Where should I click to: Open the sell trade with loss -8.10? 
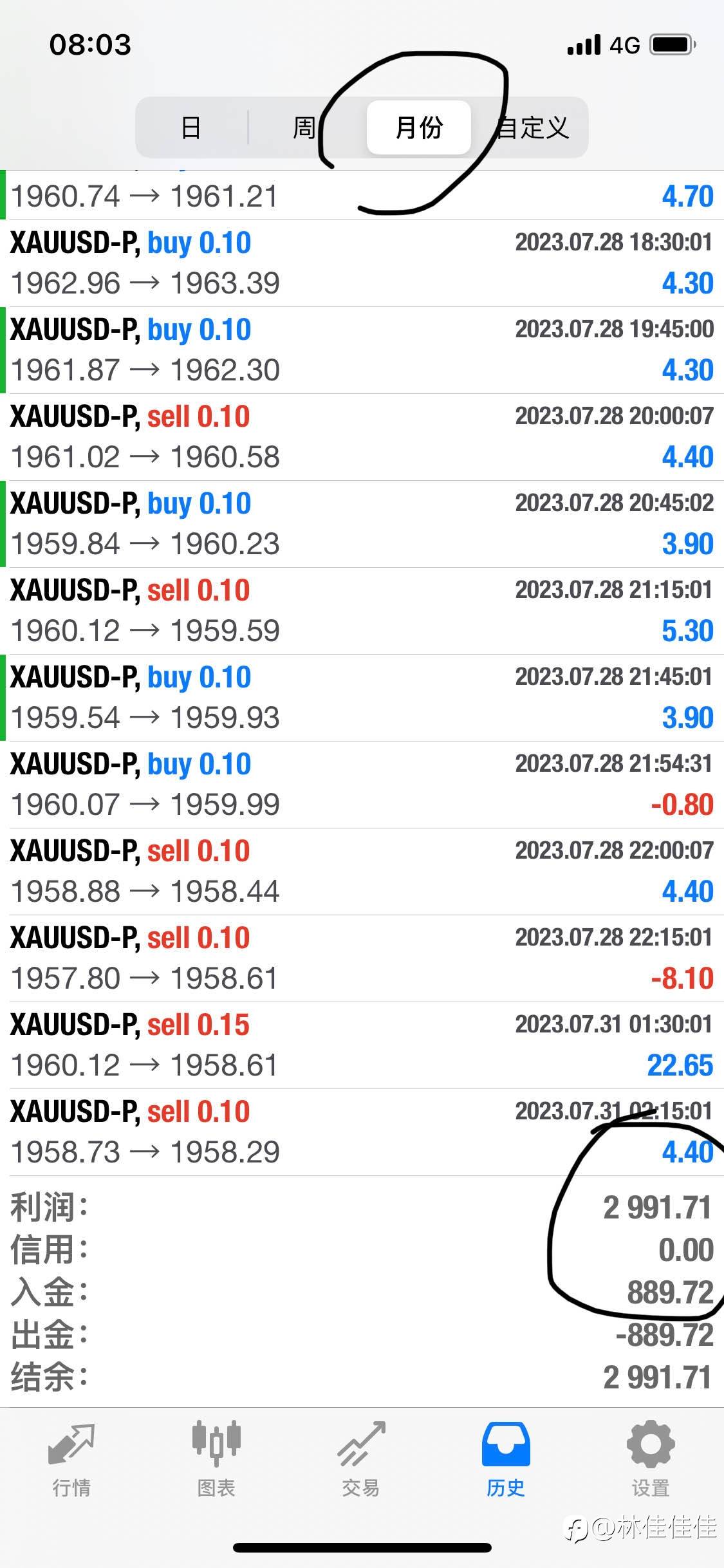coord(362,958)
